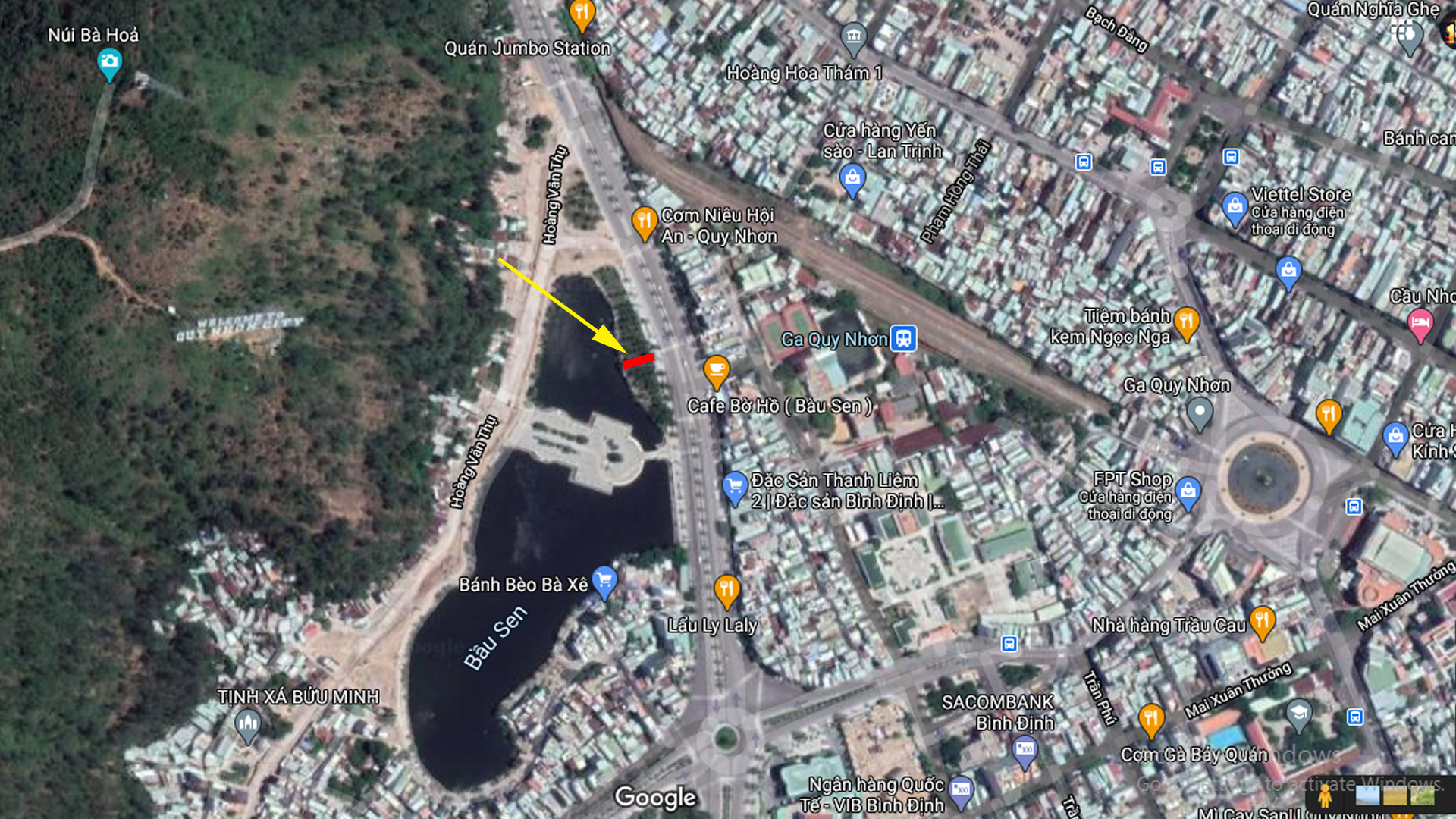Open Cửa hàng Yến sào Lan Trinh pin
The image size is (1456, 819).
click(x=852, y=179)
